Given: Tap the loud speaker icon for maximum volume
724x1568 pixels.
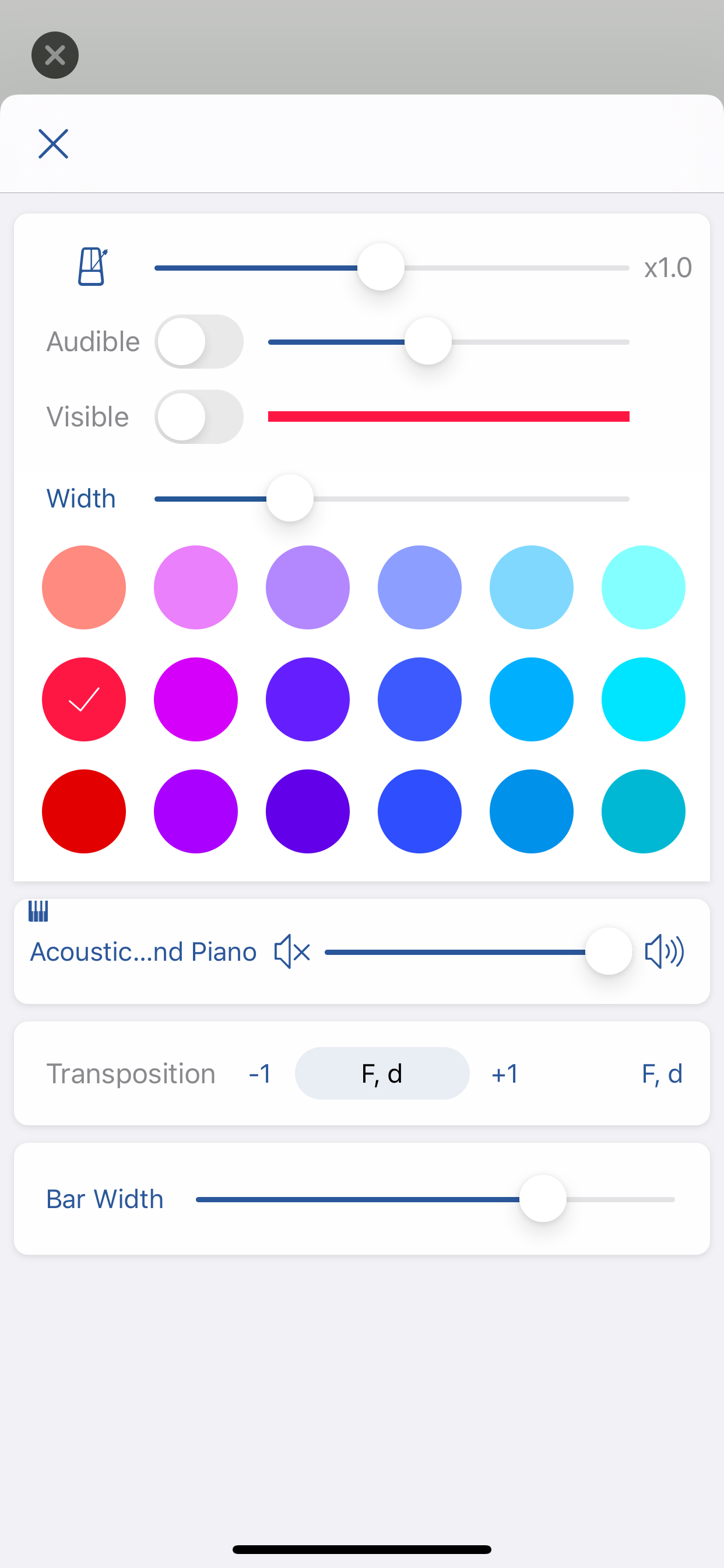Looking at the screenshot, I should coord(665,951).
